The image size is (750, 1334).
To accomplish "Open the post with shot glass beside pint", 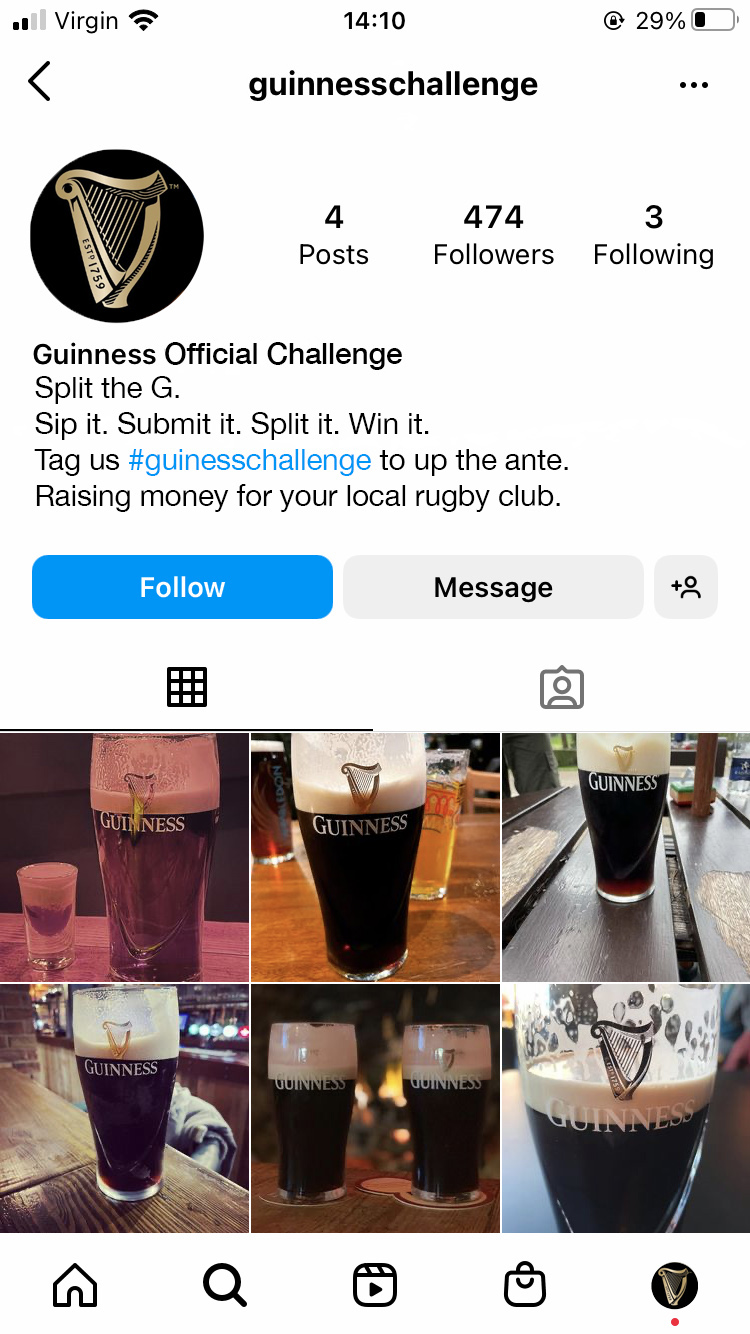I will pyautogui.click(x=124, y=857).
